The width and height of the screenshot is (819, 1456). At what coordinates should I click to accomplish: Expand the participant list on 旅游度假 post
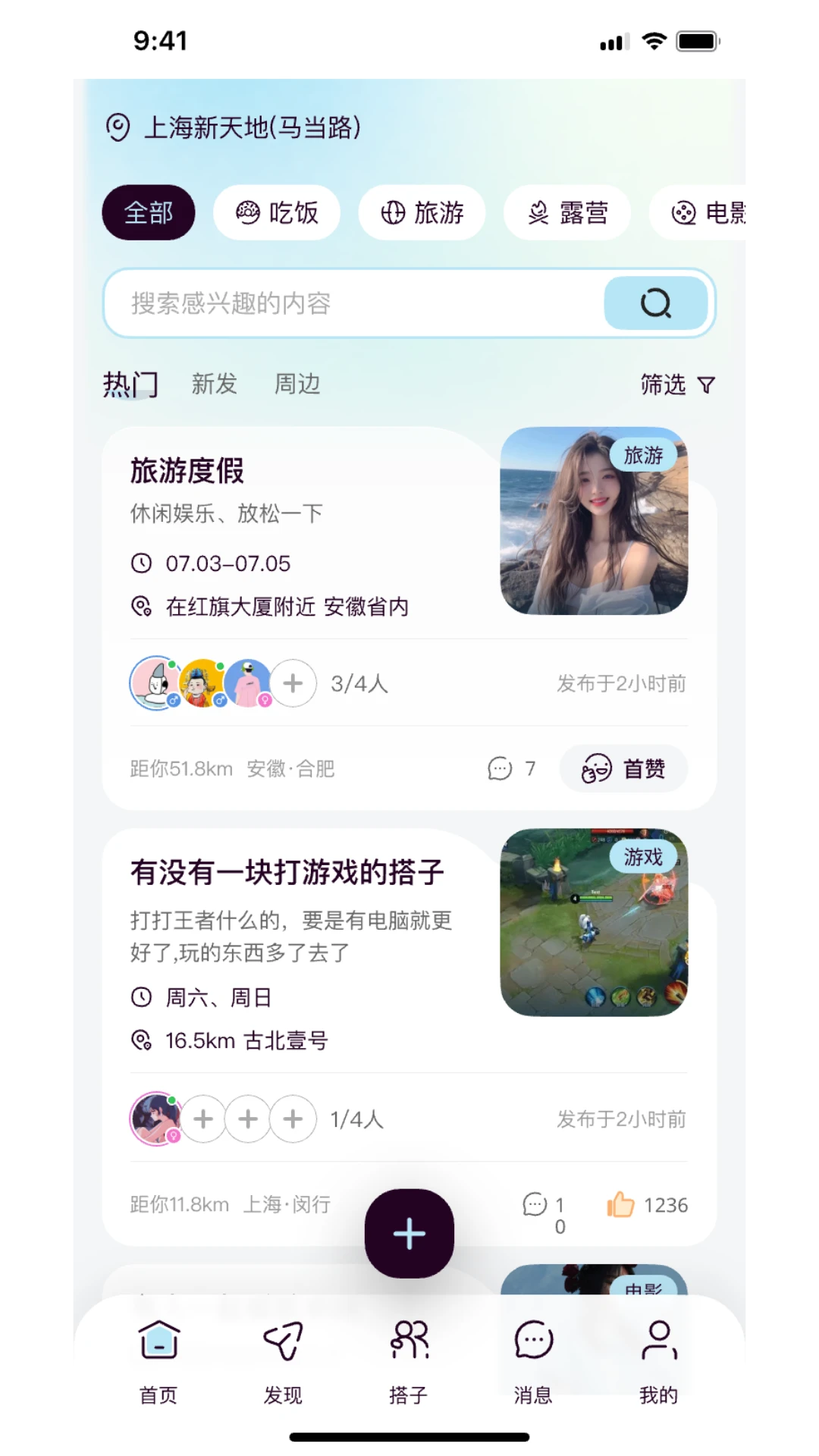pyautogui.click(x=292, y=683)
